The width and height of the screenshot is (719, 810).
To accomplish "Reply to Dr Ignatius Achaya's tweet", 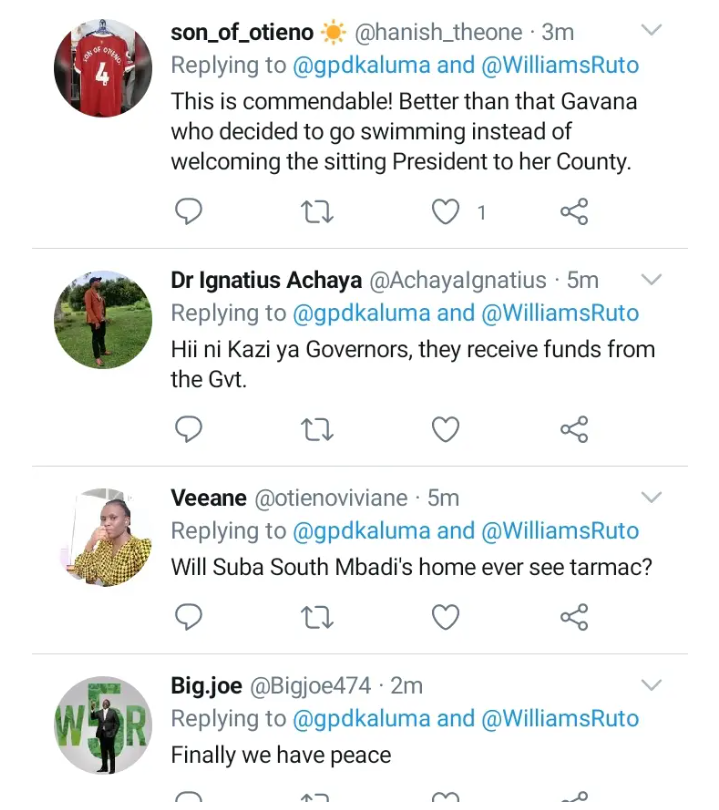I will coord(188,429).
